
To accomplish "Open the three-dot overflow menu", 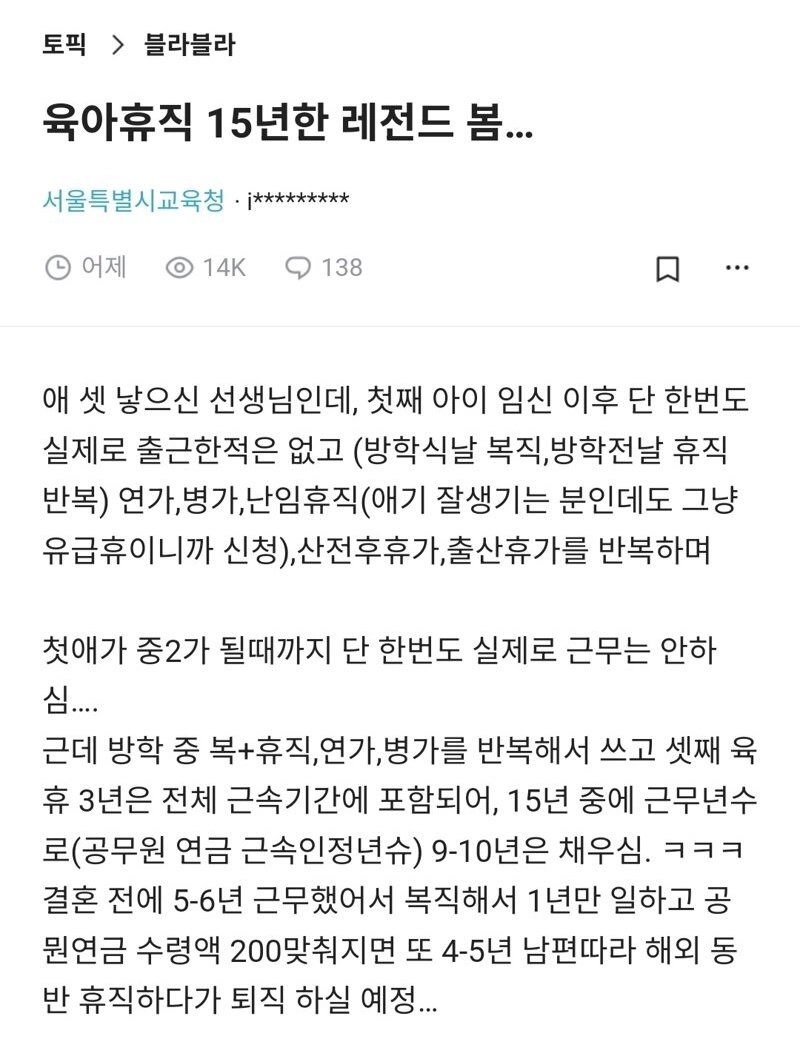I will 737,268.
